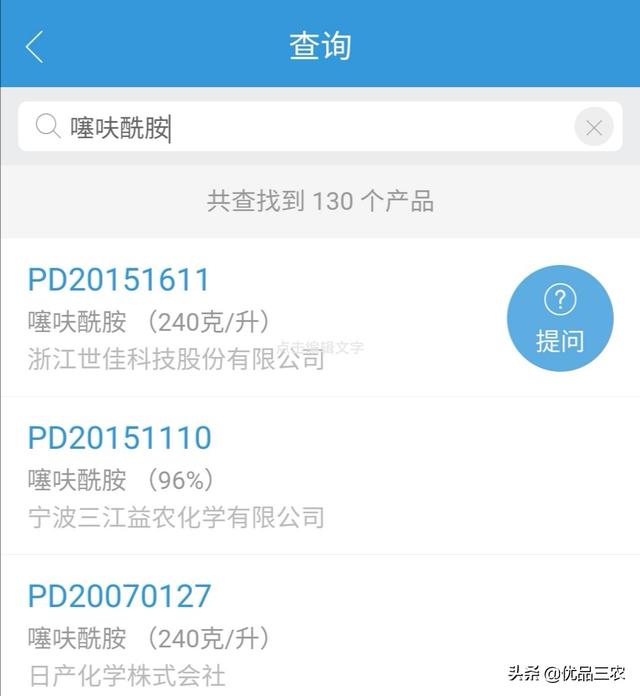The height and width of the screenshot is (696, 640).
Task: Open result PD20070127 from 日产化学株式会社
Action: coord(320,626)
